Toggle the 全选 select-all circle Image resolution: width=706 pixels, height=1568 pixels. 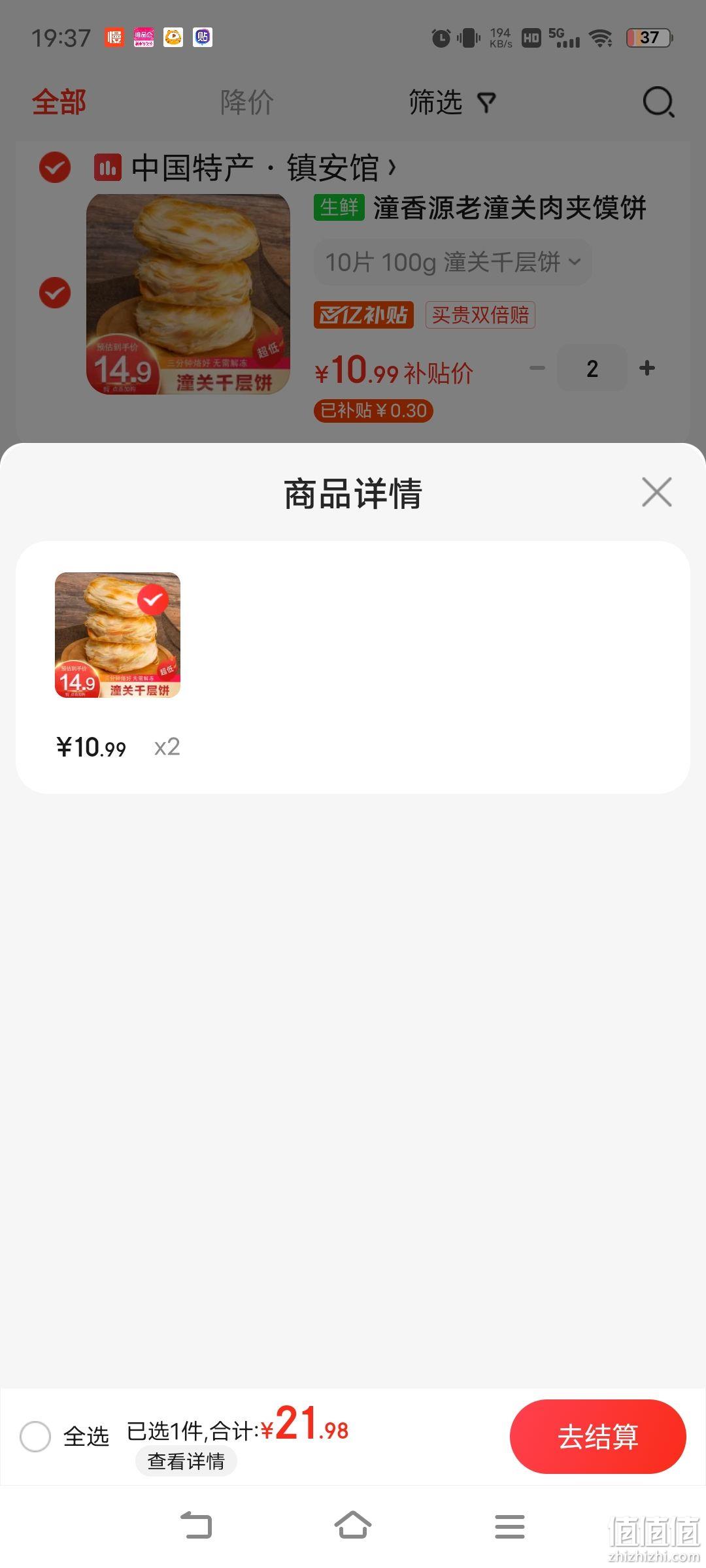click(x=35, y=1436)
